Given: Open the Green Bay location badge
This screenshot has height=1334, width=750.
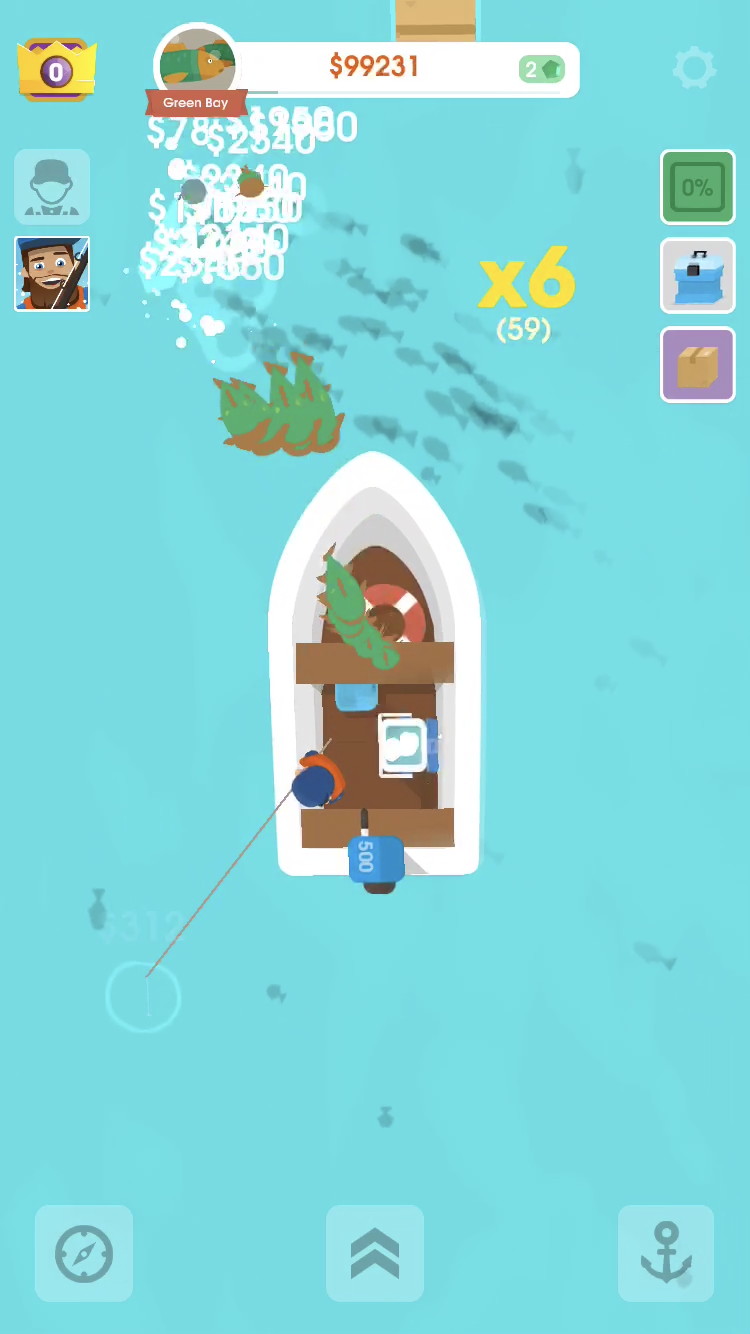Looking at the screenshot, I should [x=196, y=72].
